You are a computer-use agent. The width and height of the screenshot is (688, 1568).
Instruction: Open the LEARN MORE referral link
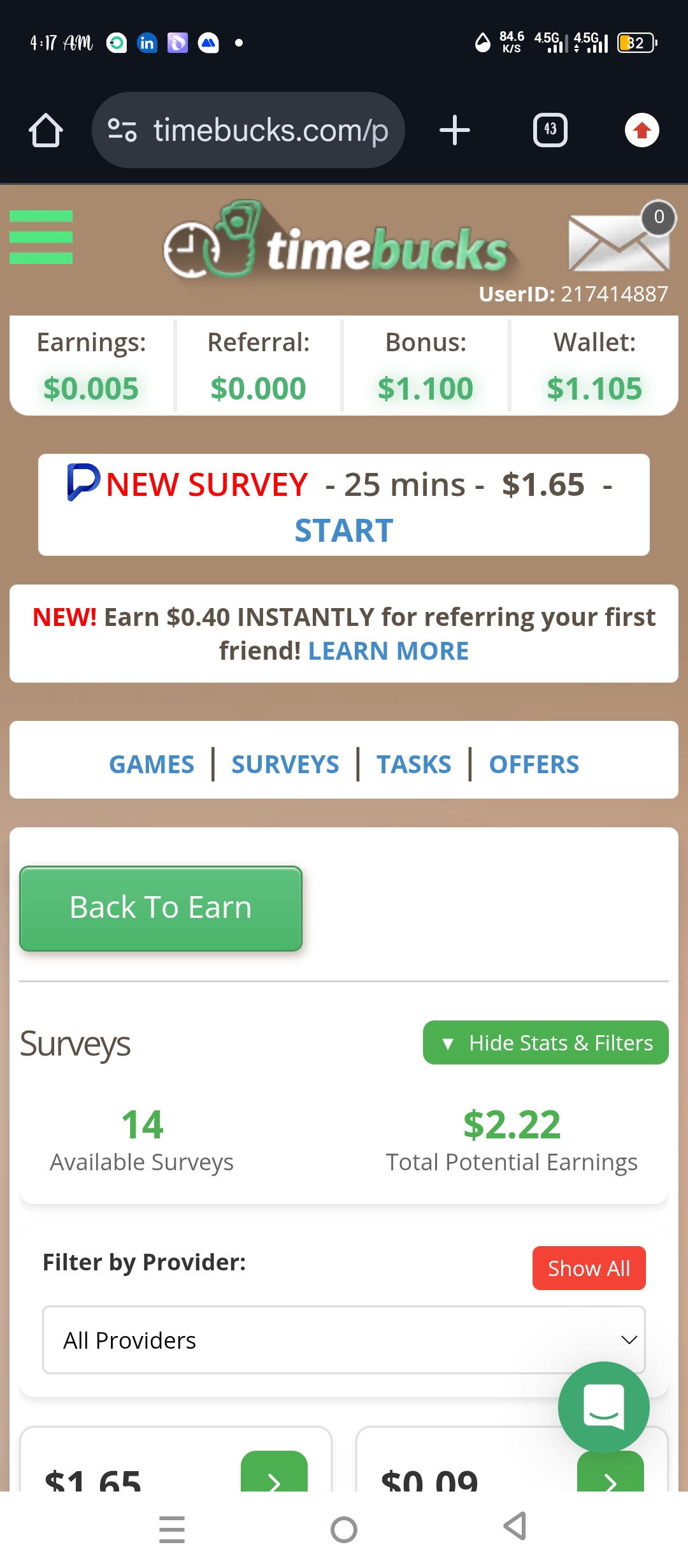tap(388, 651)
